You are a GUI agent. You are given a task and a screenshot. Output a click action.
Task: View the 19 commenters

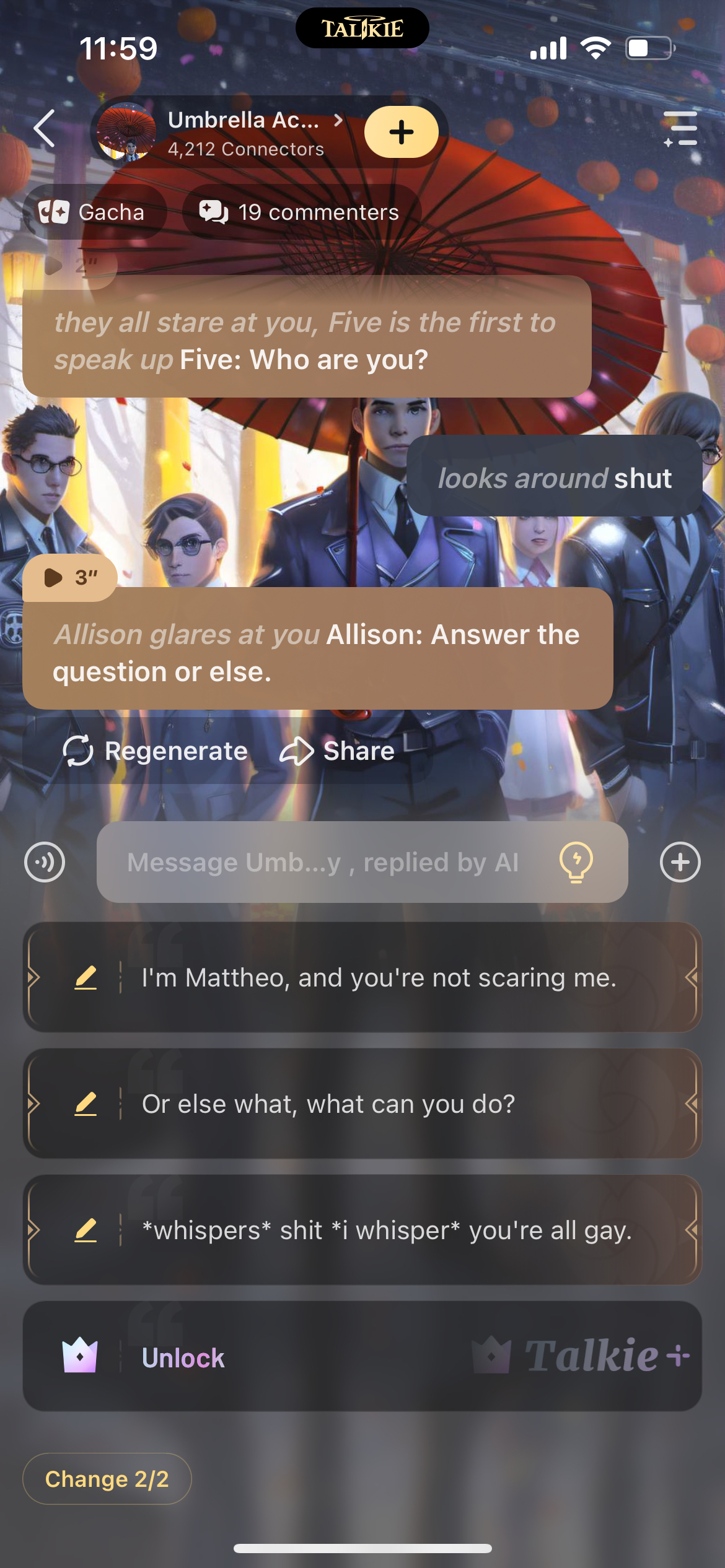pyautogui.click(x=301, y=212)
